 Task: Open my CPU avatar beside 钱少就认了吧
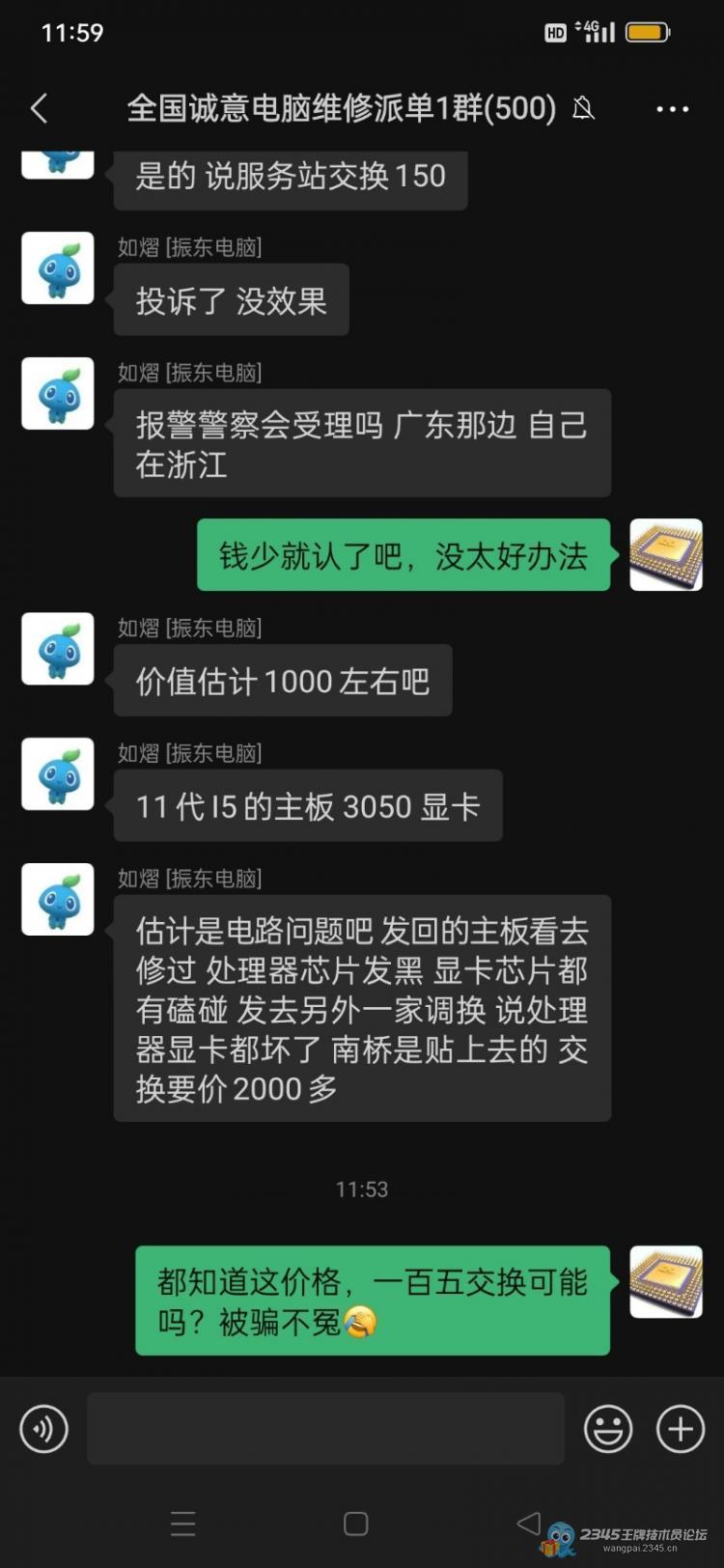[666, 554]
